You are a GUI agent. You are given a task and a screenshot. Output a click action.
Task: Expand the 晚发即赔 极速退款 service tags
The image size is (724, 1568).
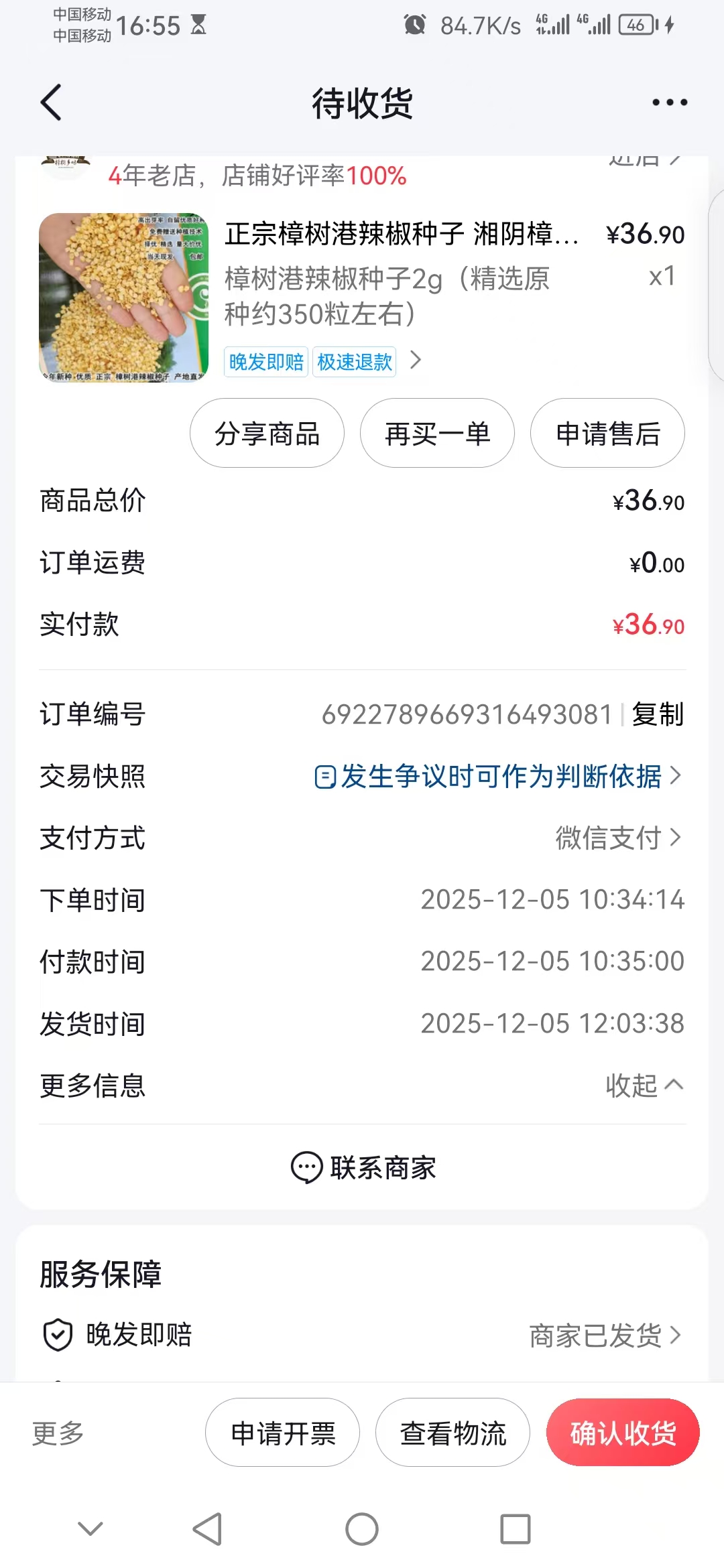click(416, 361)
